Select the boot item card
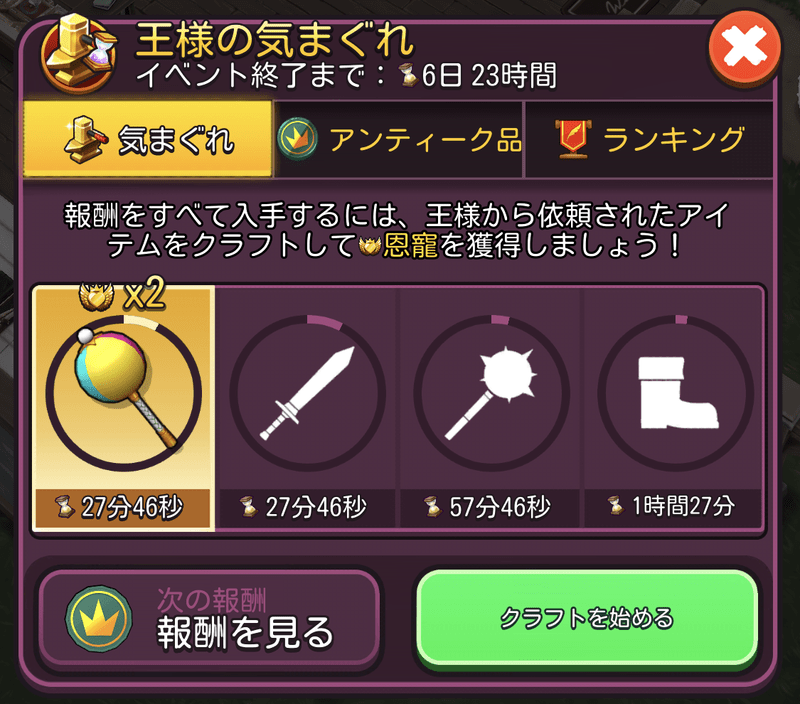Viewport: 800px width, 704px height. point(675,405)
